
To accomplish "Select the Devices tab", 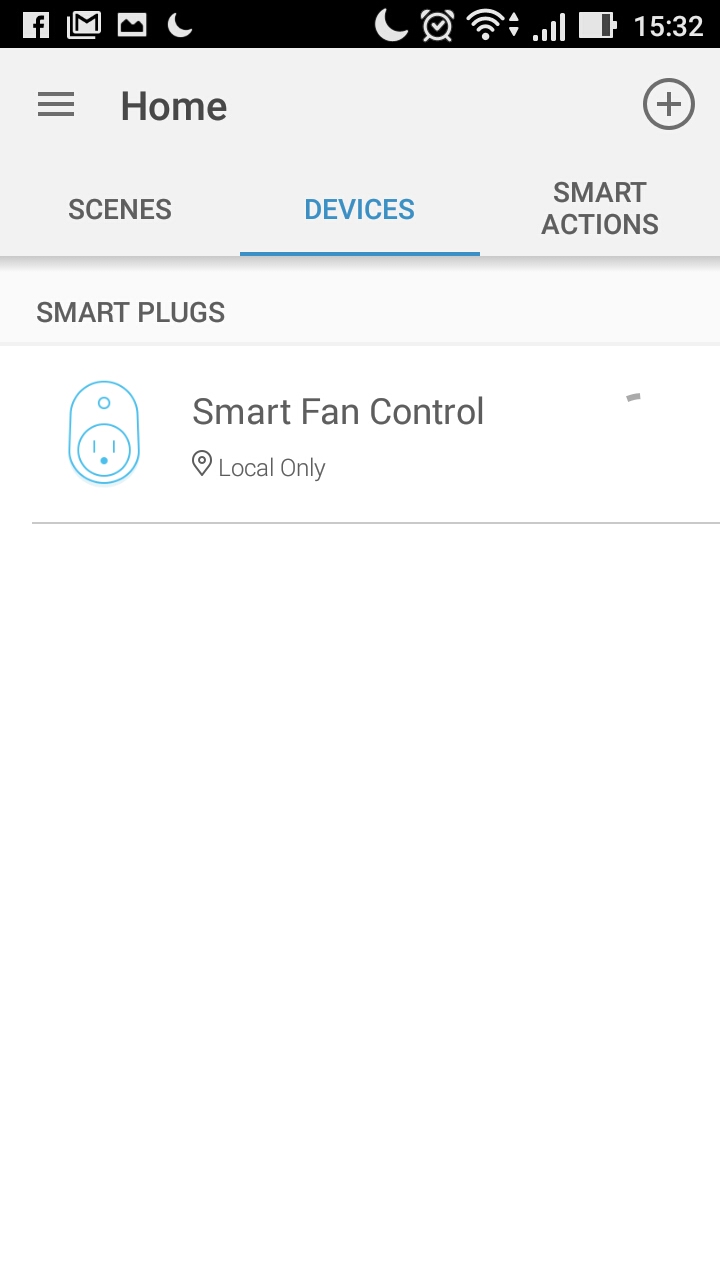I will tap(360, 209).
